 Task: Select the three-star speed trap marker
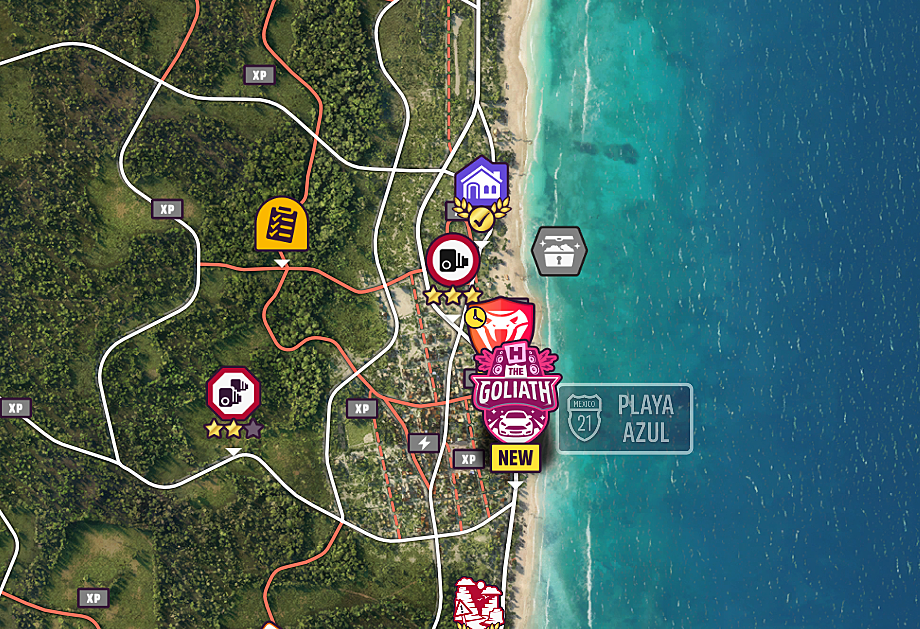(x=453, y=261)
